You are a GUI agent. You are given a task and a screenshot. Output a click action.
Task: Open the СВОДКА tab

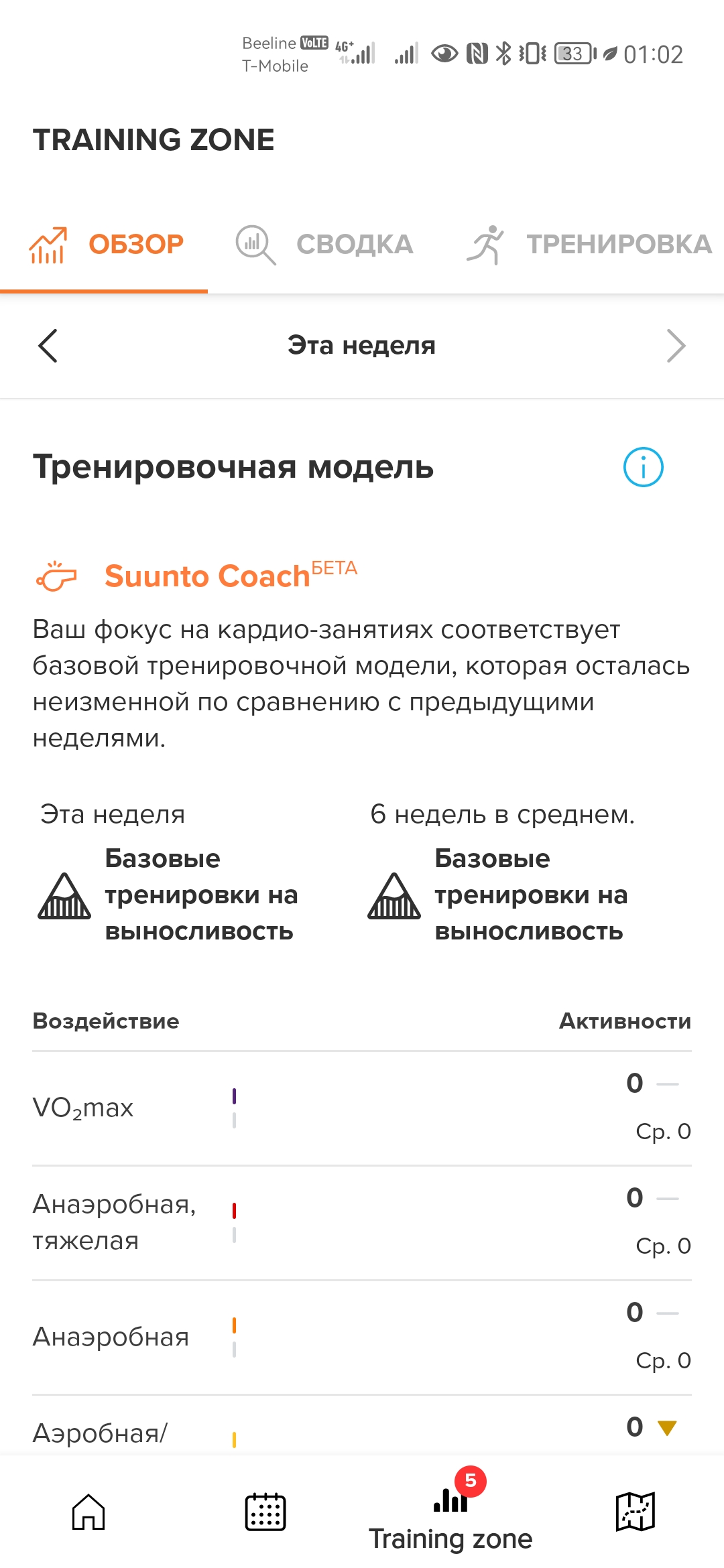[325, 245]
